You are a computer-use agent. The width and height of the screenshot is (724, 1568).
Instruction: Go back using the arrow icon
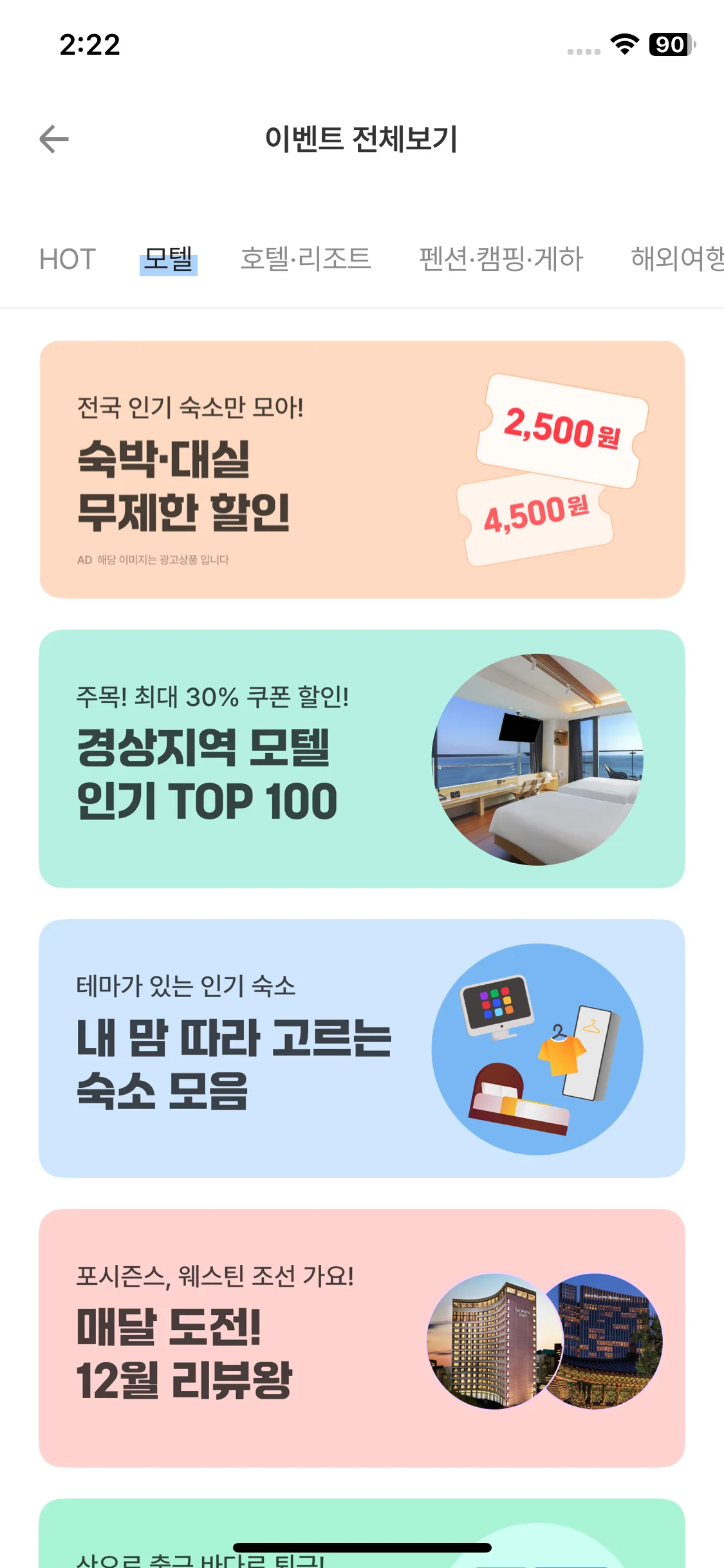pos(54,139)
